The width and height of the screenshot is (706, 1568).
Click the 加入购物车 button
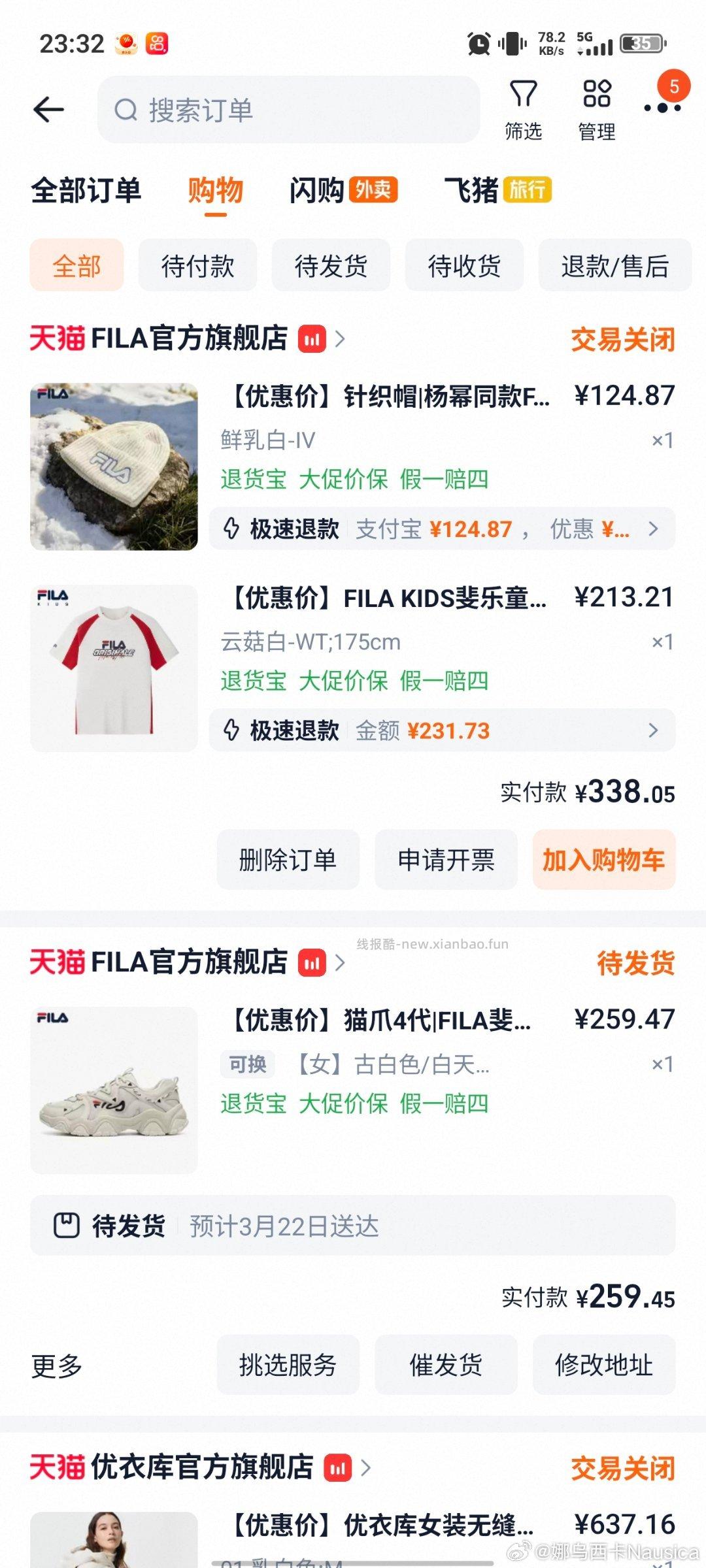[x=603, y=860]
